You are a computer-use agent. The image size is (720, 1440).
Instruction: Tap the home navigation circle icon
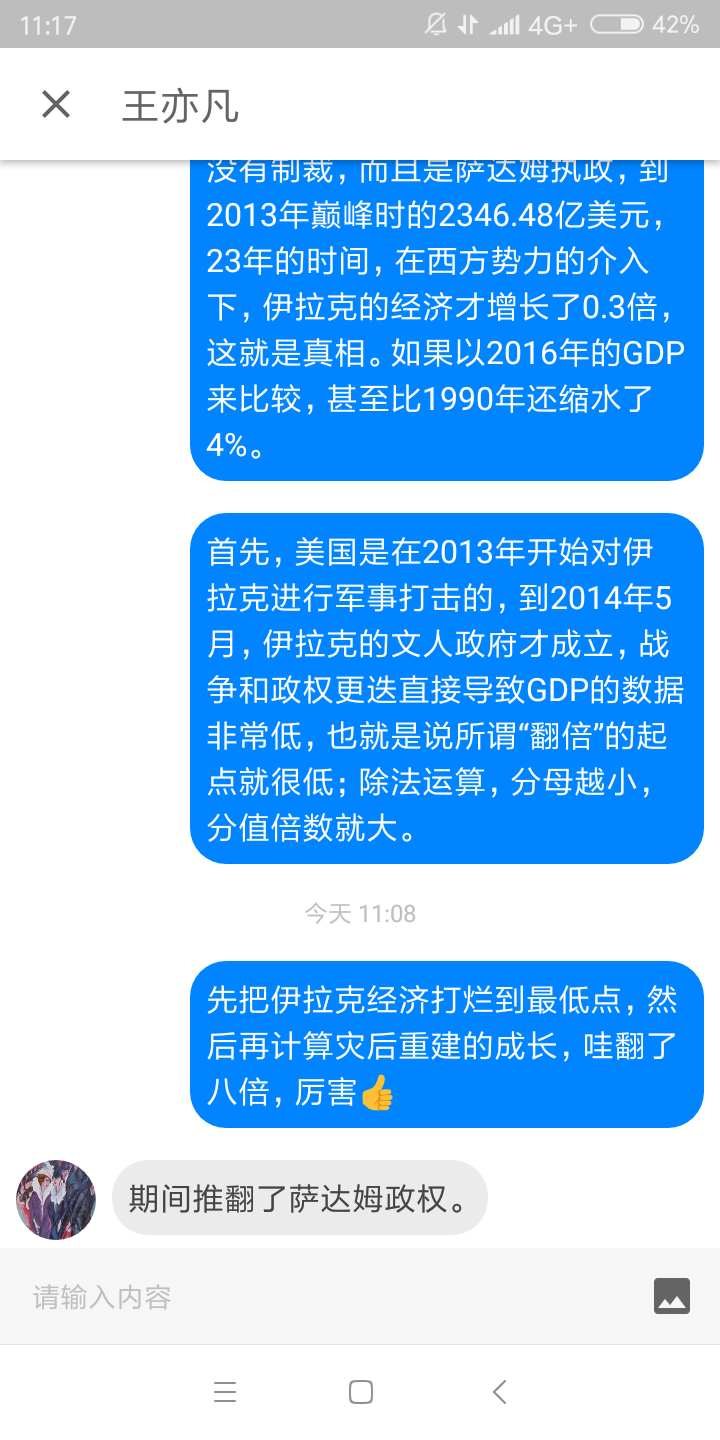pyautogui.click(x=360, y=1391)
